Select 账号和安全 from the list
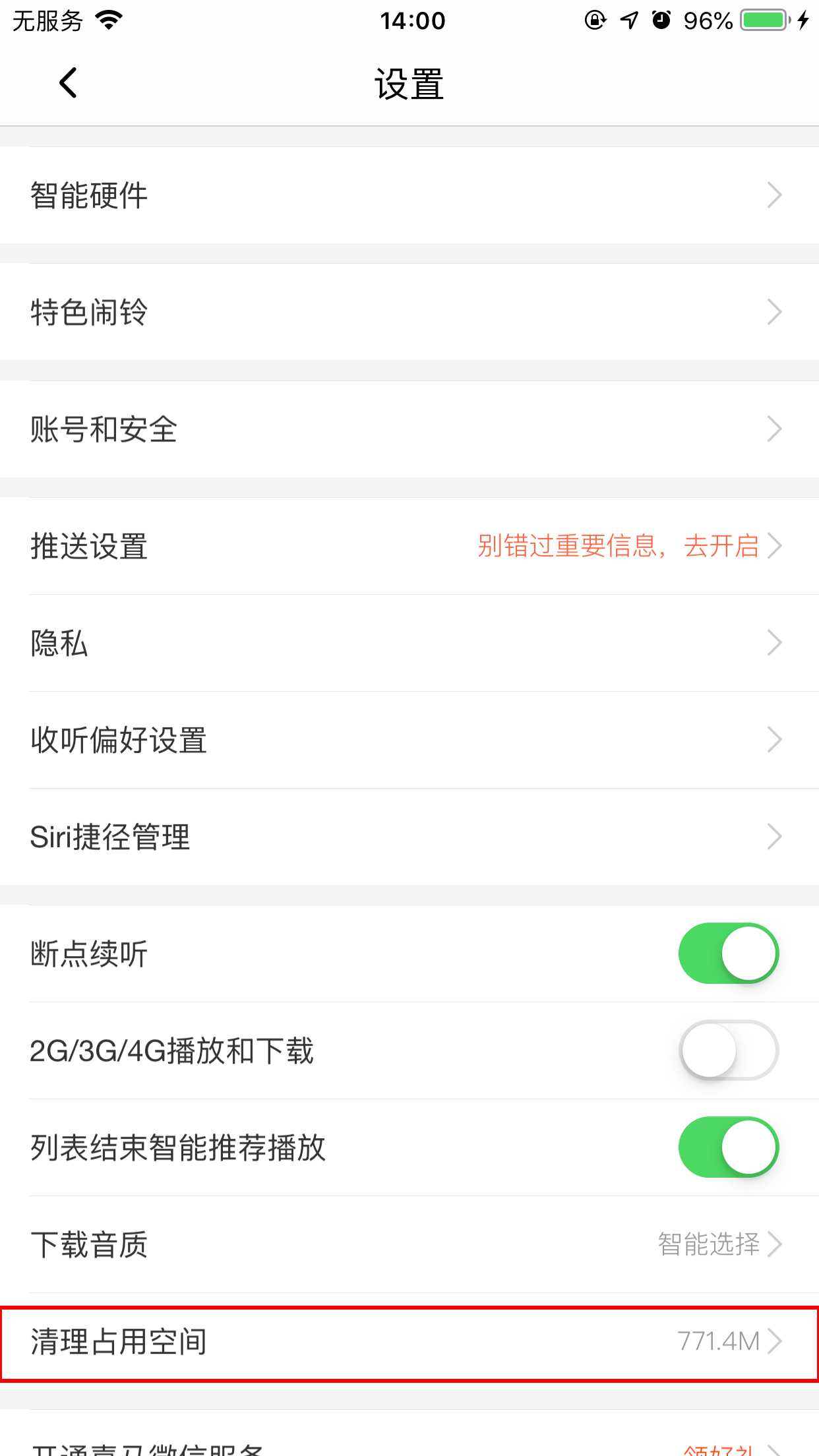The image size is (819, 1456). click(409, 429)
